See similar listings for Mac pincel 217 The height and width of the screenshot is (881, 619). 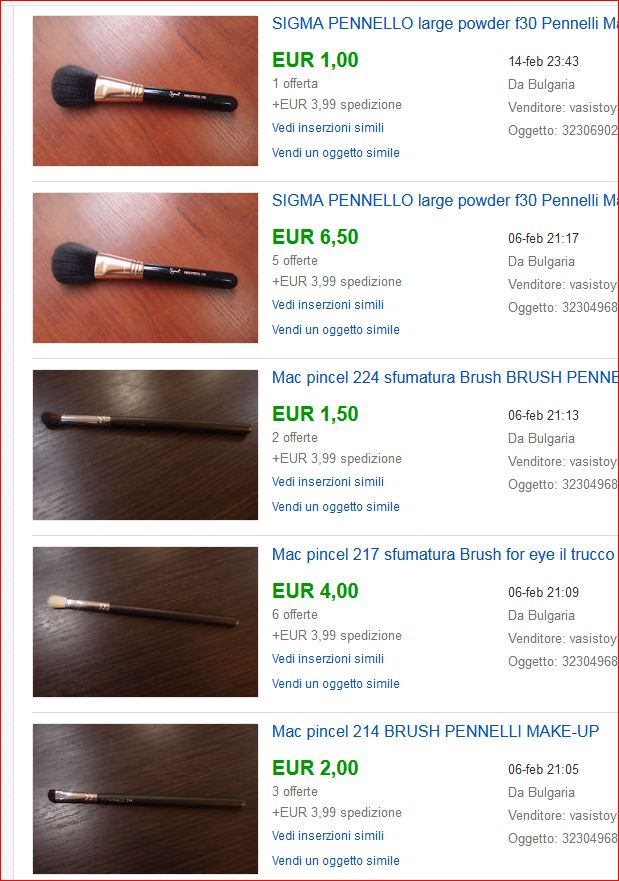click(x=327, y=659)
